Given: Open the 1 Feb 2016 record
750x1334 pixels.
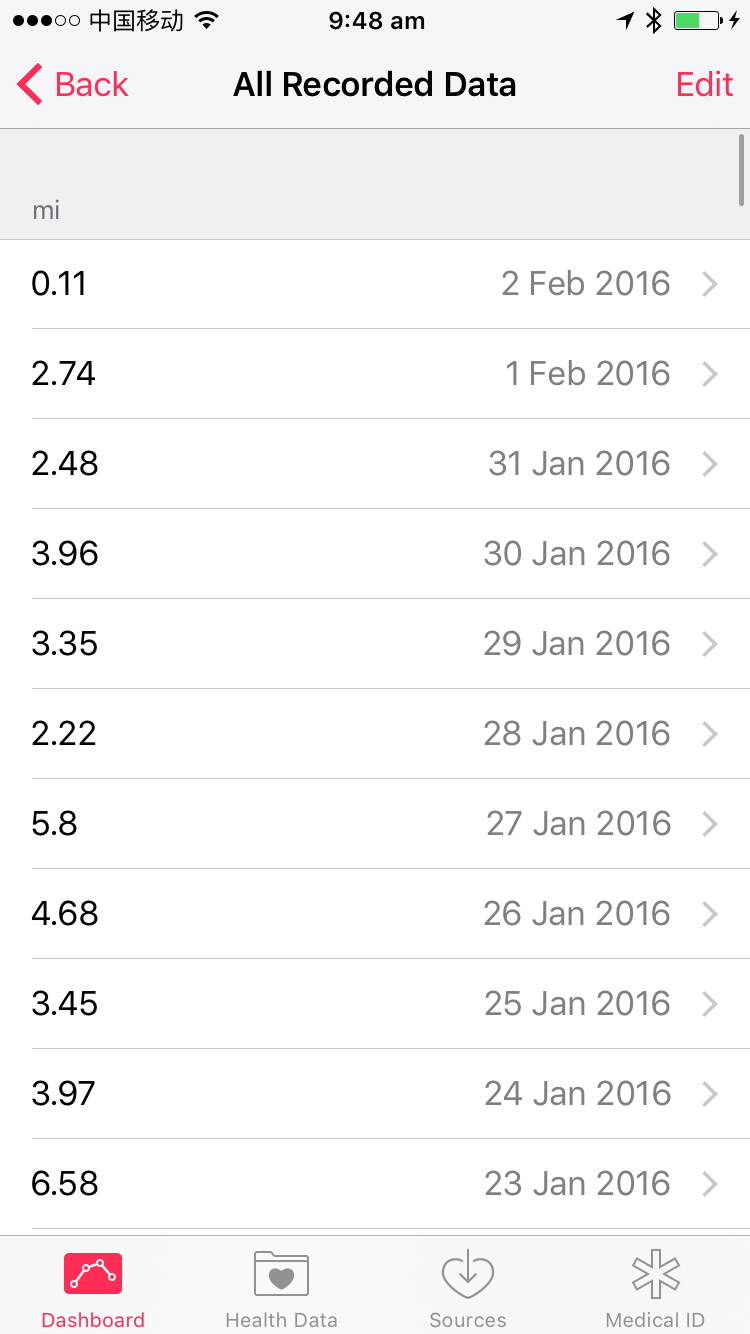Looking at the screenshot, I should [x=375, y=374].
